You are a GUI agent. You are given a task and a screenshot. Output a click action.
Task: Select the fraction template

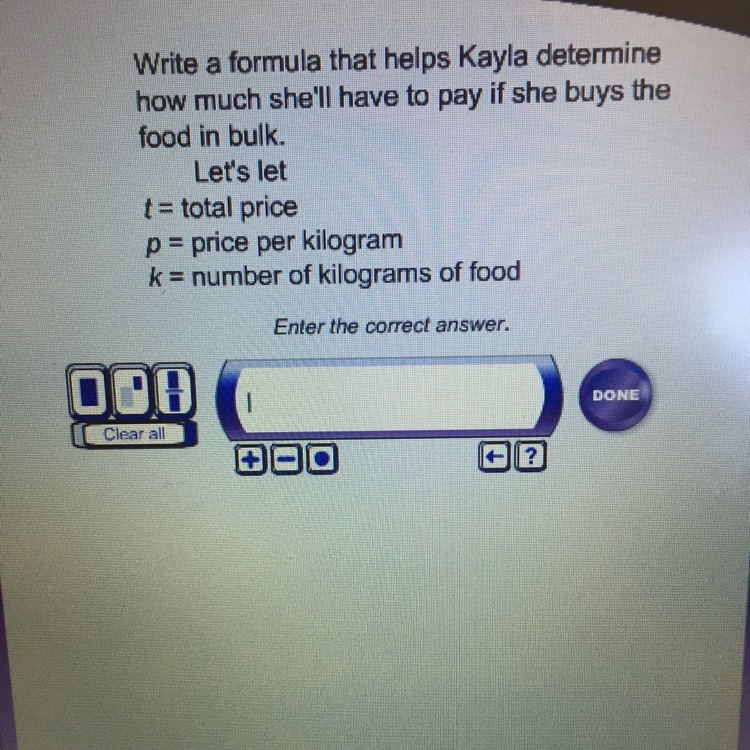pos(176,393)
